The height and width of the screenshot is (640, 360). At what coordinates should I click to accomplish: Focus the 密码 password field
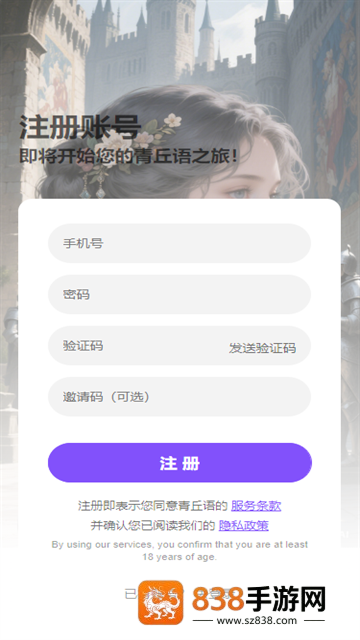point(180,294)
